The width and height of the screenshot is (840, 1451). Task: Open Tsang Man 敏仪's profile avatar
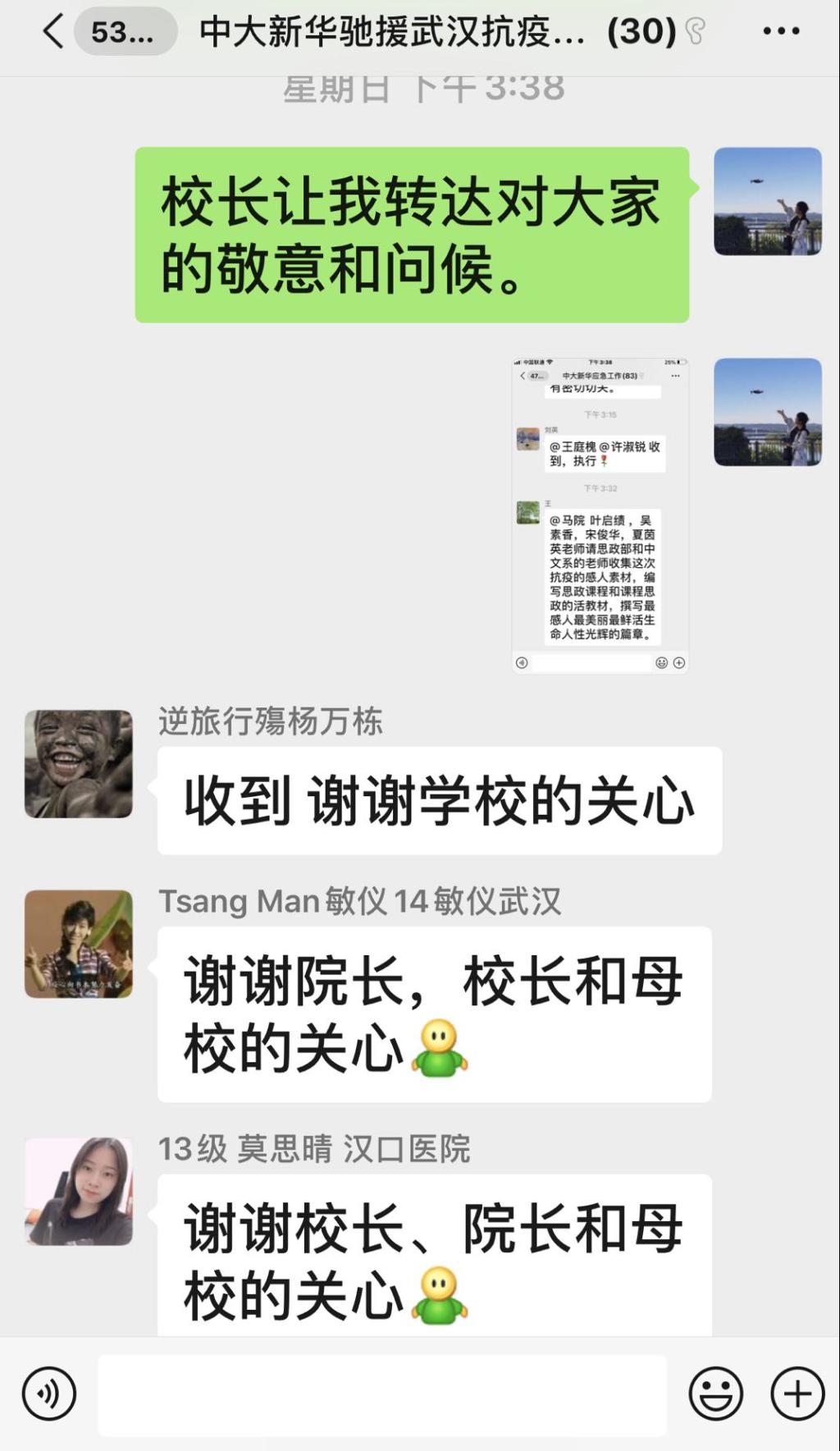(x=79, y=944)
